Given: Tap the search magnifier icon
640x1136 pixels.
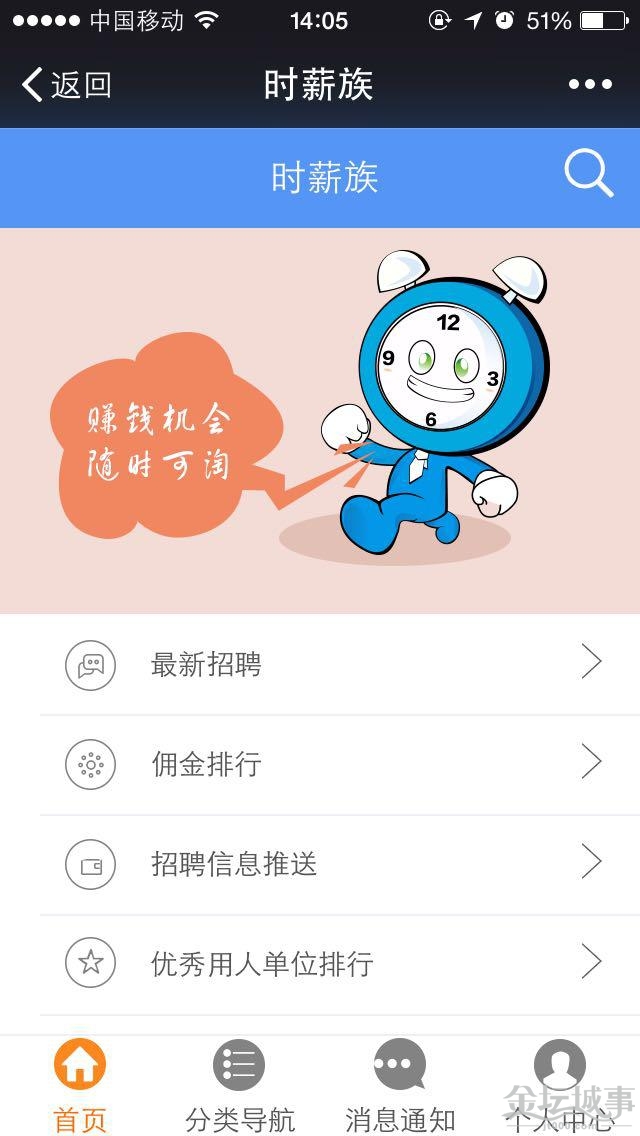Looking at the screenshot, I should (588, 175).
